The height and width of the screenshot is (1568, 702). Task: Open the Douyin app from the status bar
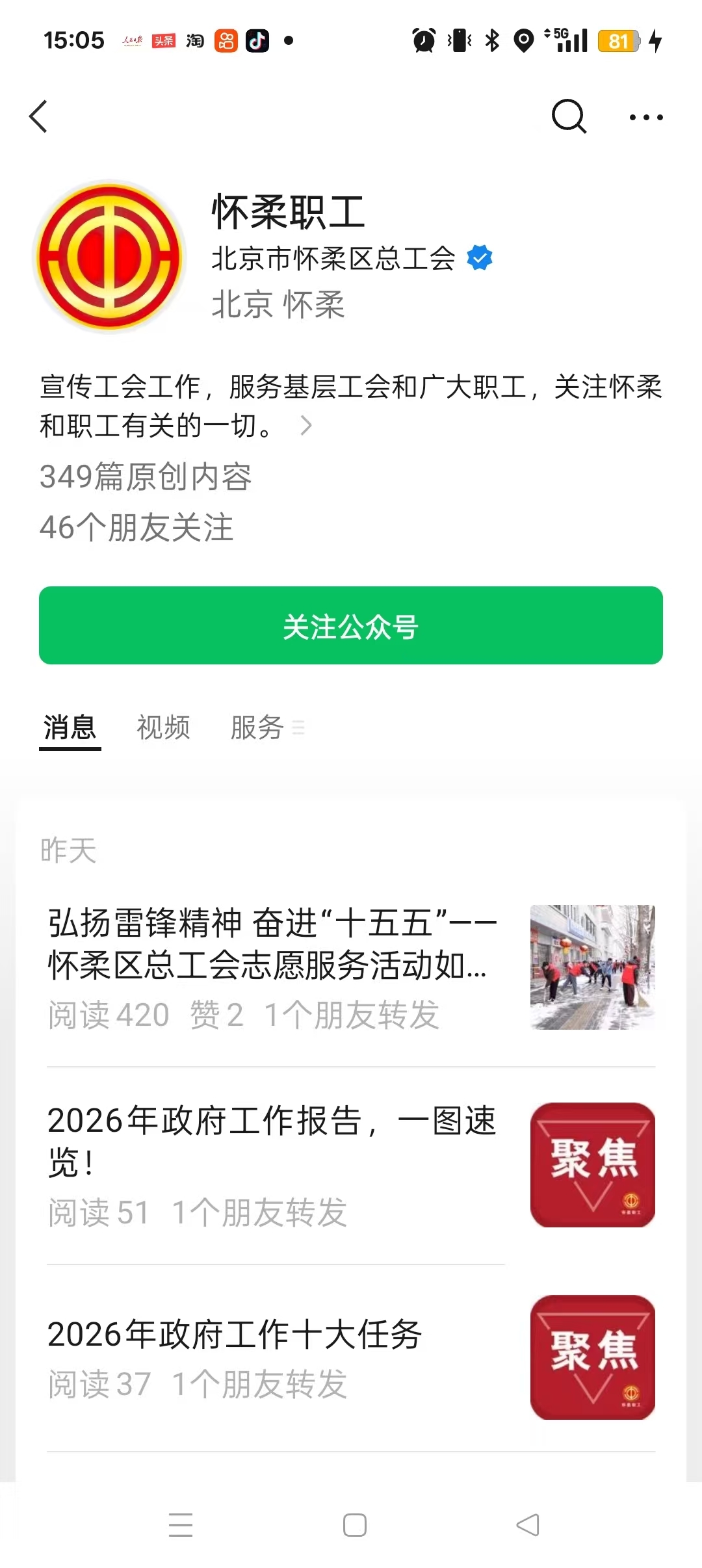[257, 40]
